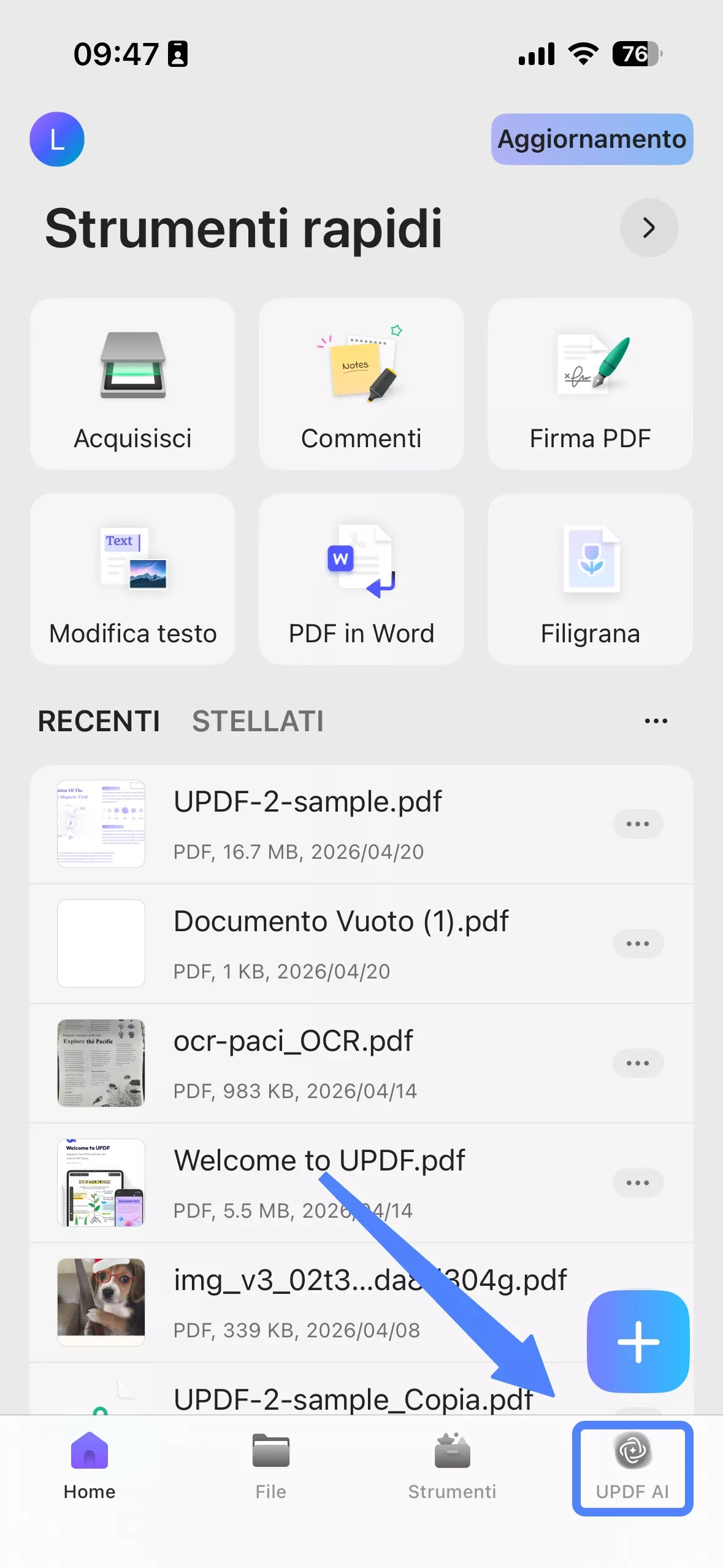
Task: Tap the Home tab in bottom navigation
Action: click(x=89, y=1472)
